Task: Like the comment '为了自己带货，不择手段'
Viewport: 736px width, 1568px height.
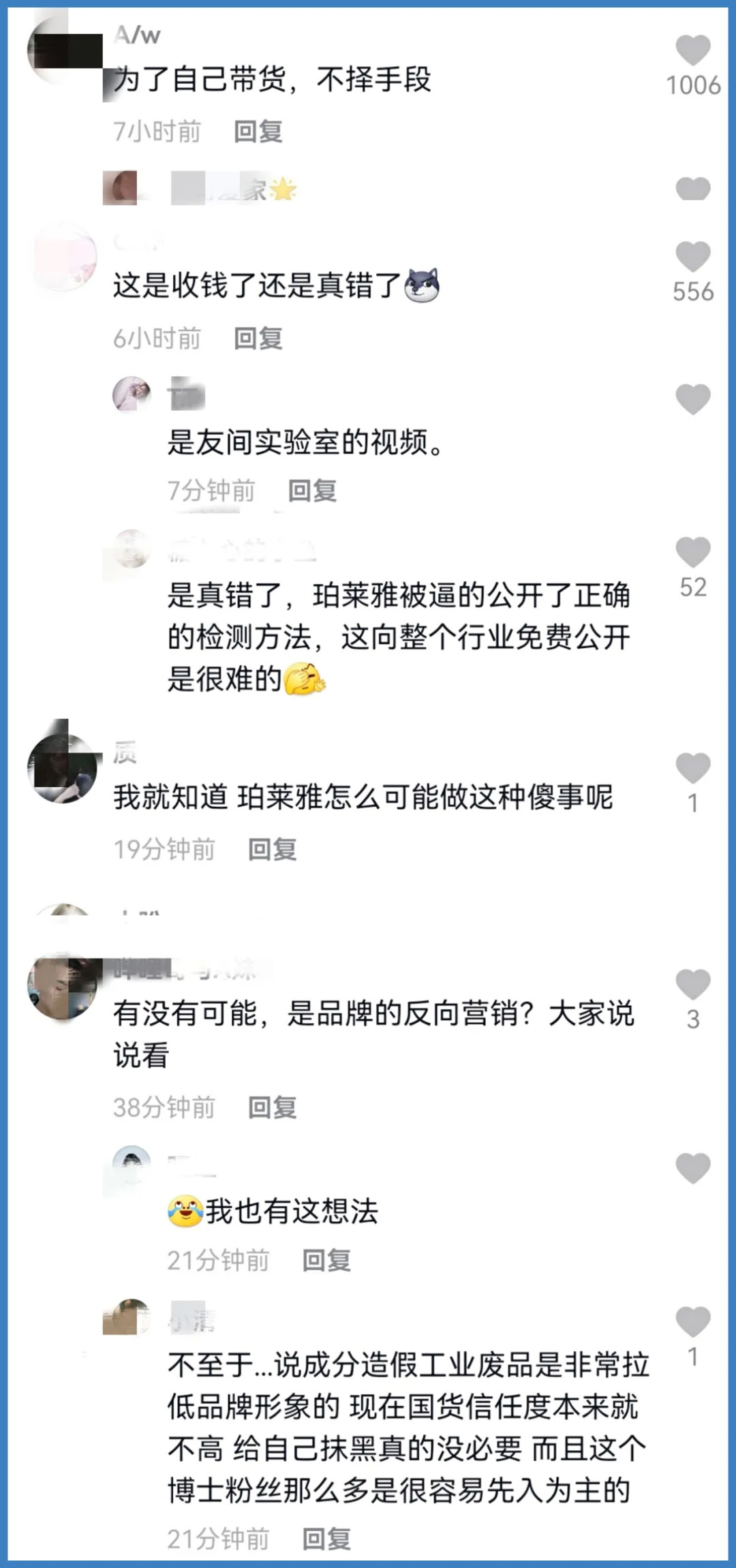Action: point(692,52)
